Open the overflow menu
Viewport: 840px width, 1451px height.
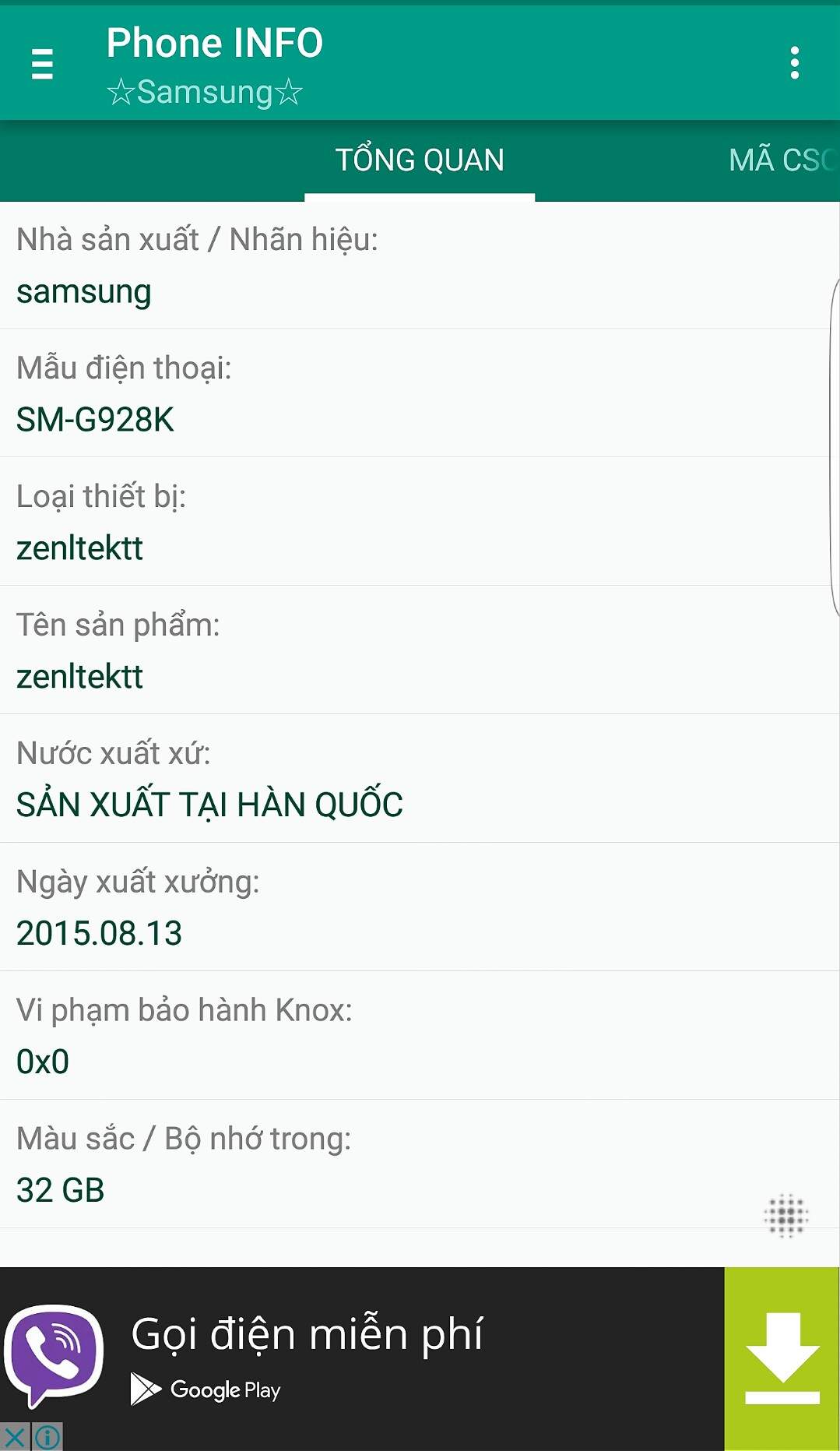794,63
